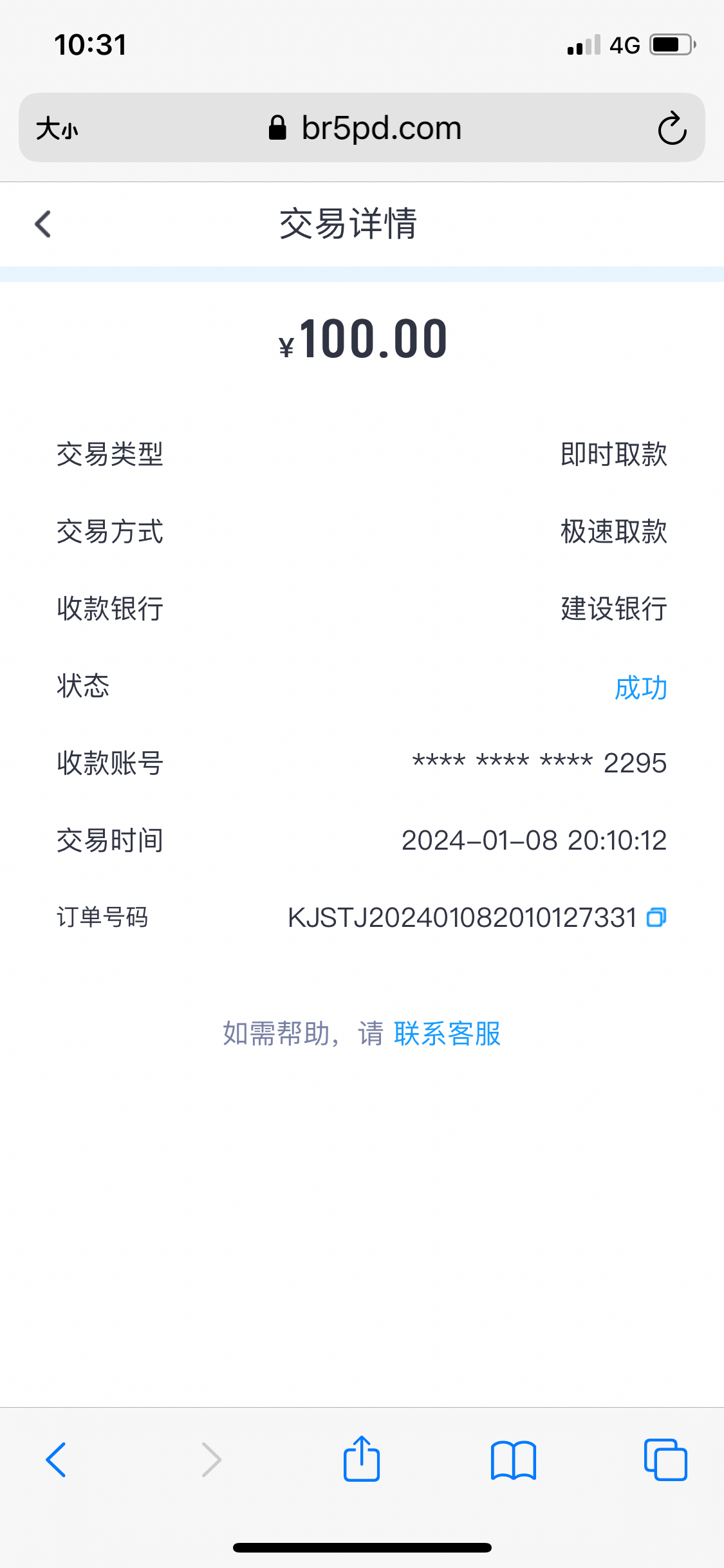Reload the br5pd.com page
The width and height of the screenshot is (724, 1568).
click(x=672, y=128)
